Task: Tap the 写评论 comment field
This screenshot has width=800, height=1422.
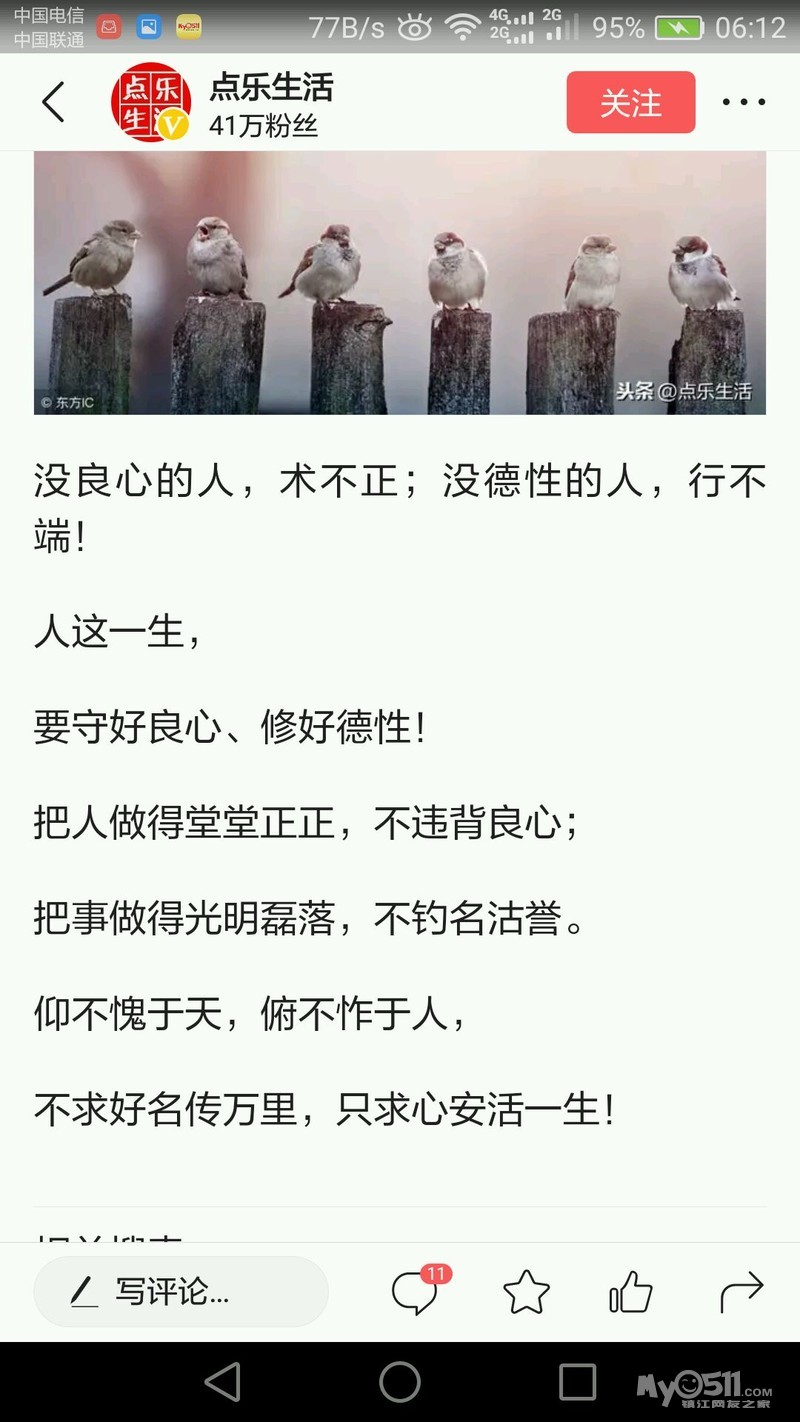Action: 181,1292
